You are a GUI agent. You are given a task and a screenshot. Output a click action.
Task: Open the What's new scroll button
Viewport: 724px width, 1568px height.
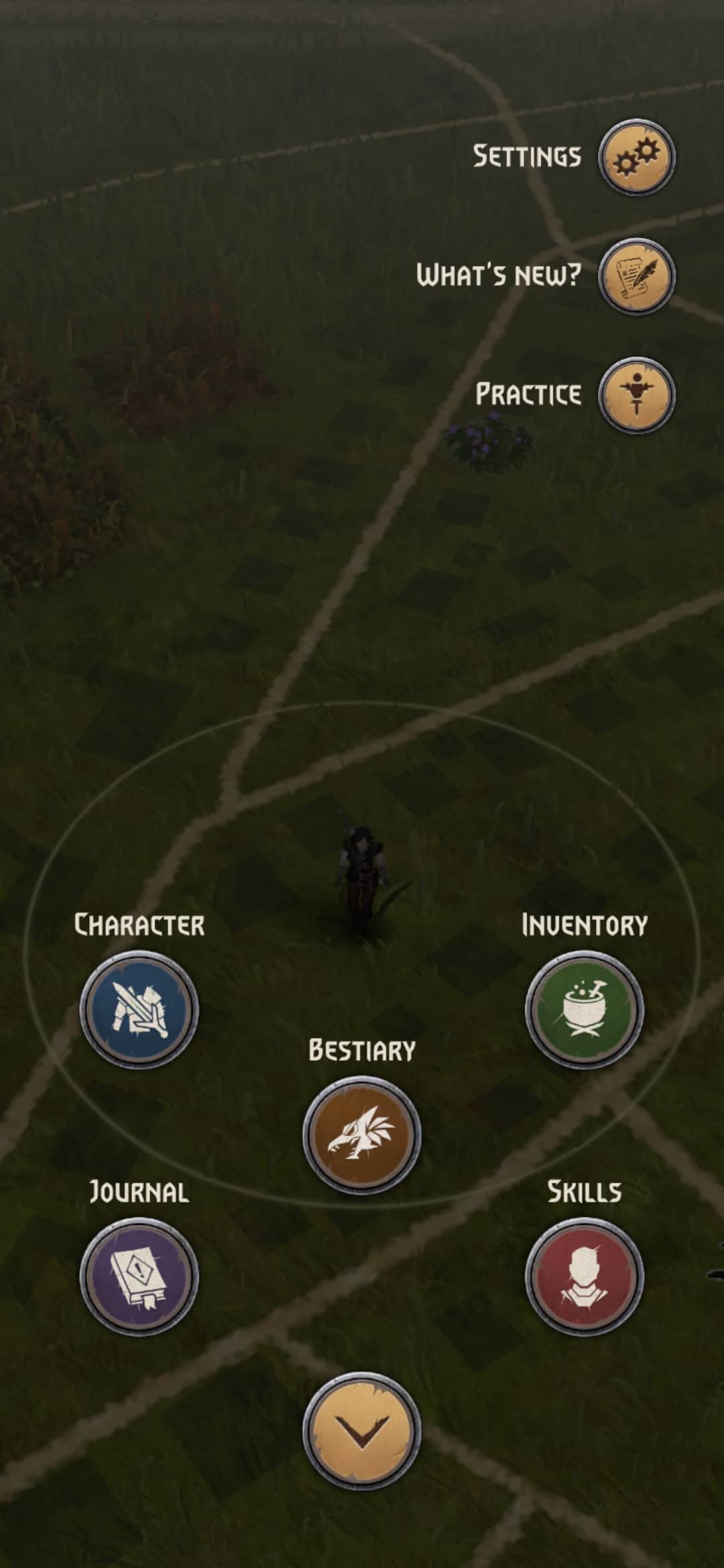click(x=636, y=276)
